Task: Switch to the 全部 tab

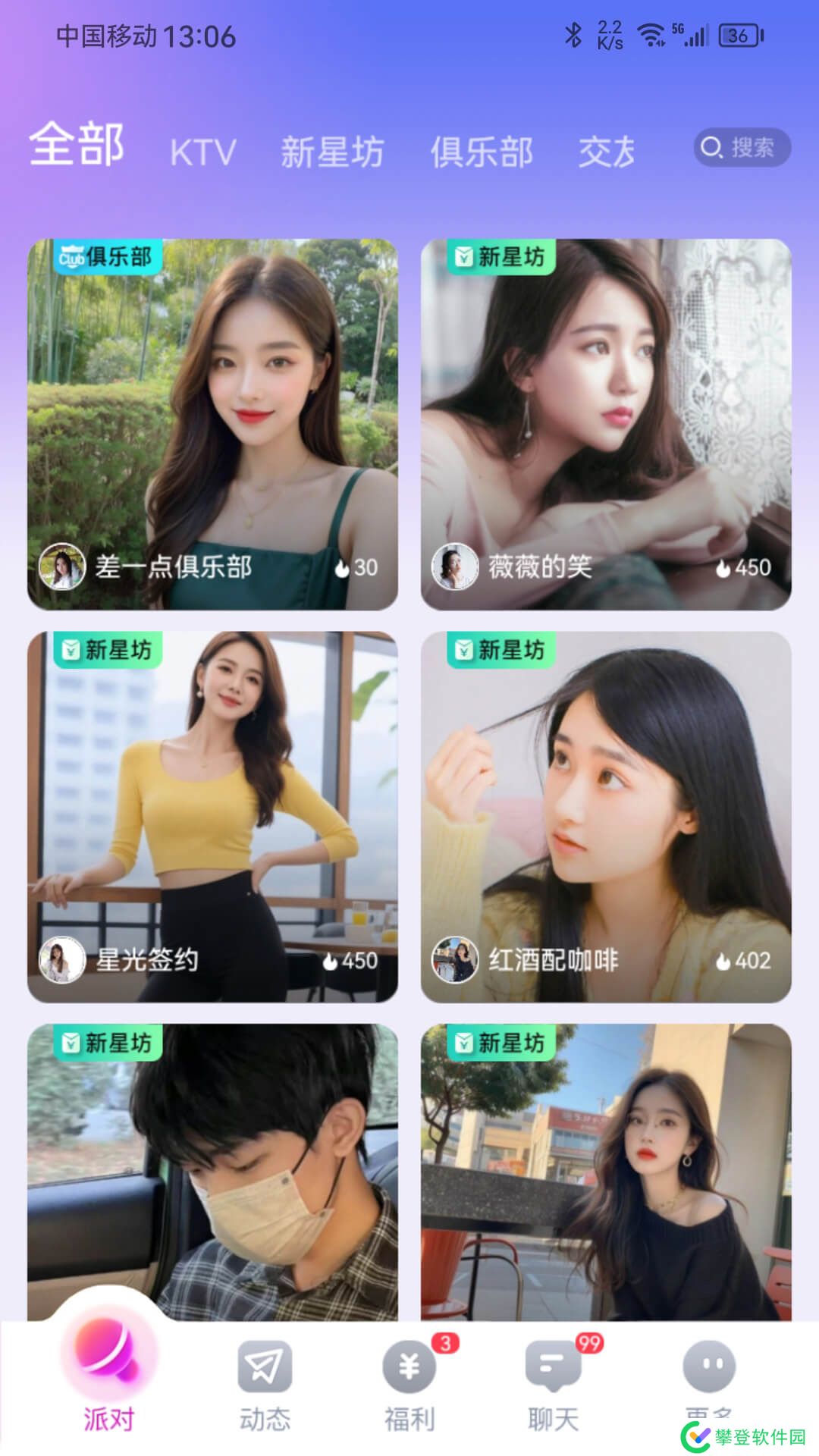Action: click(x=77, y=145)
